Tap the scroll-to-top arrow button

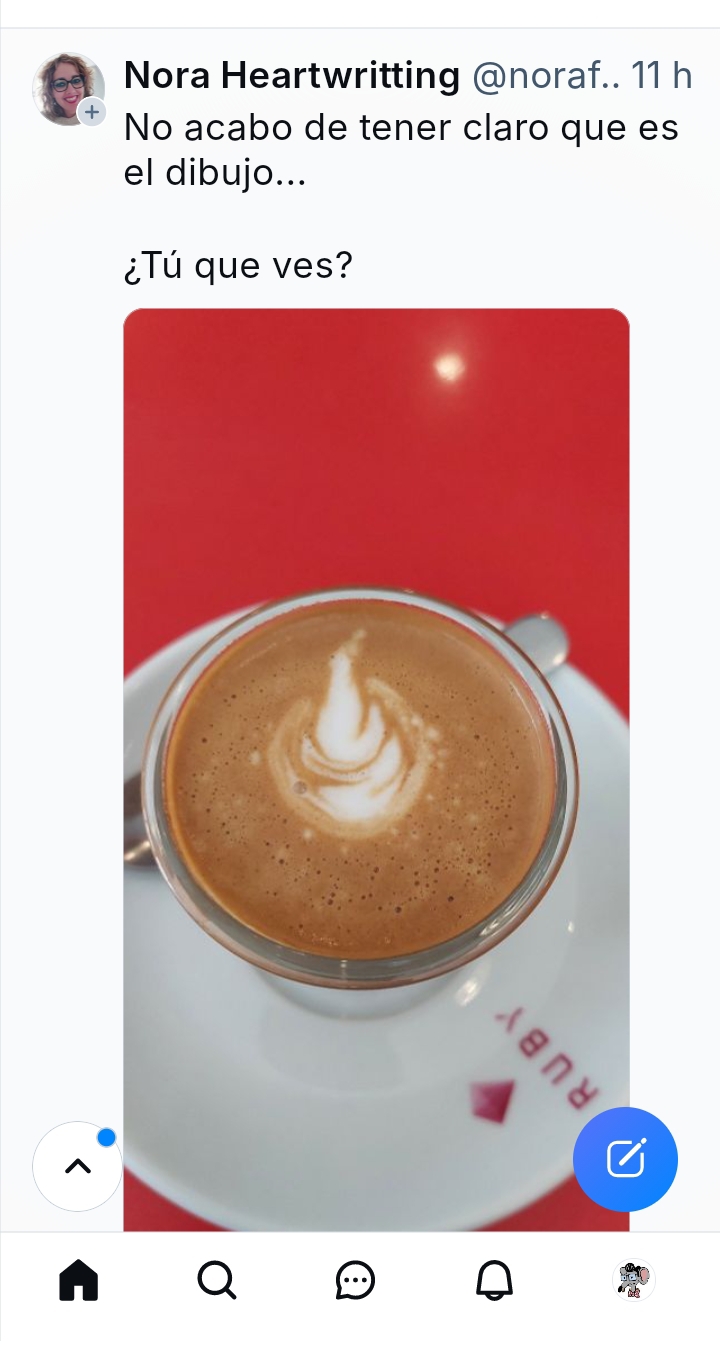pos(78,1166)
